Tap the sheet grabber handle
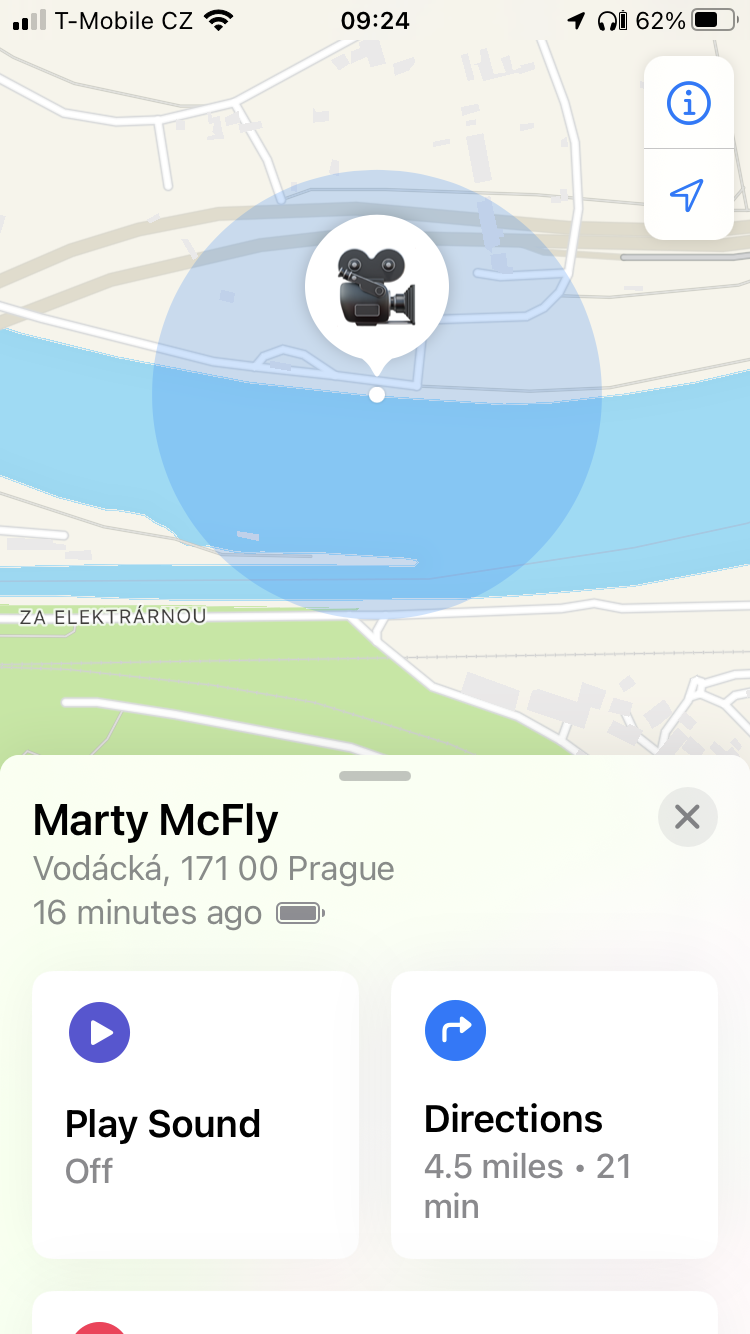This screenshot has width=750, height=1334. point(375,776)
